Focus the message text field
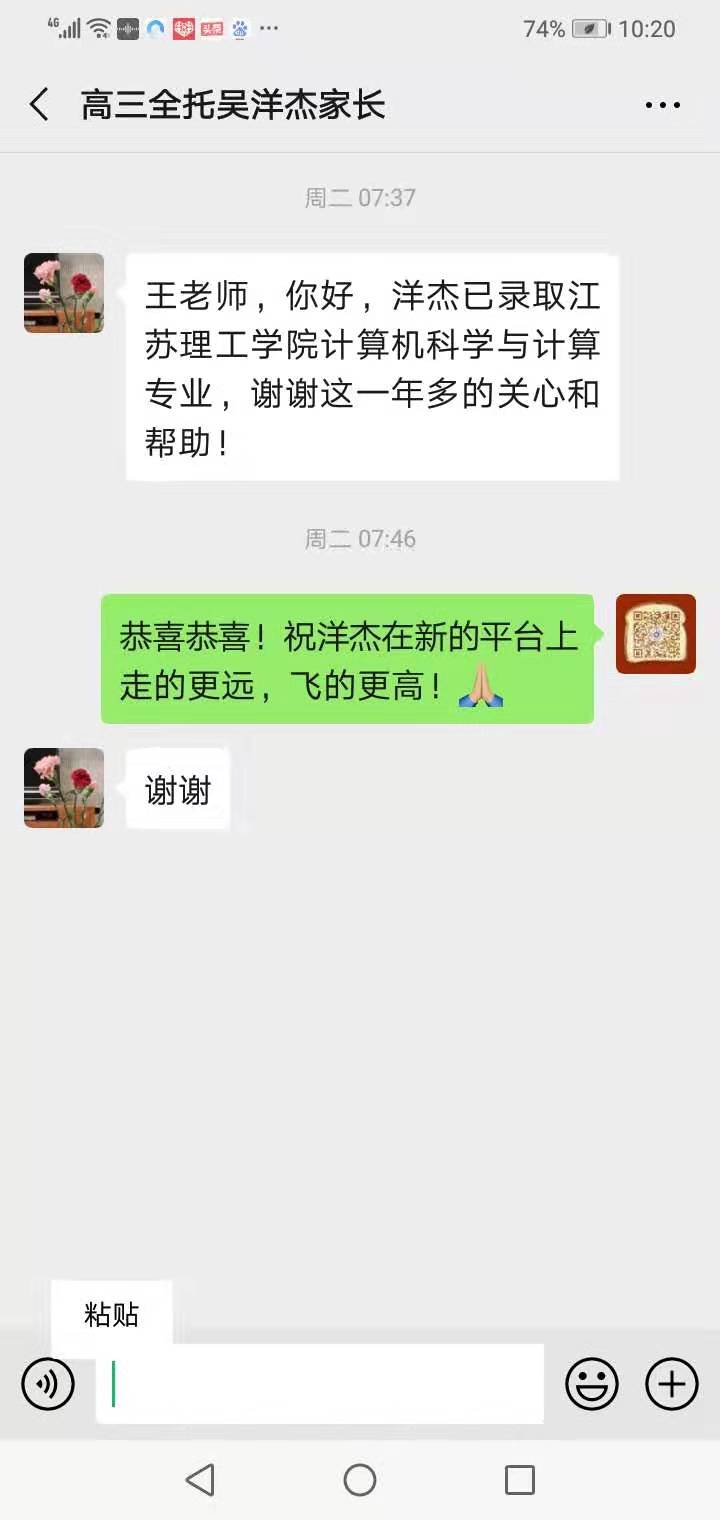Viewport: 720px width, 1520px height. pos(320,1384)
